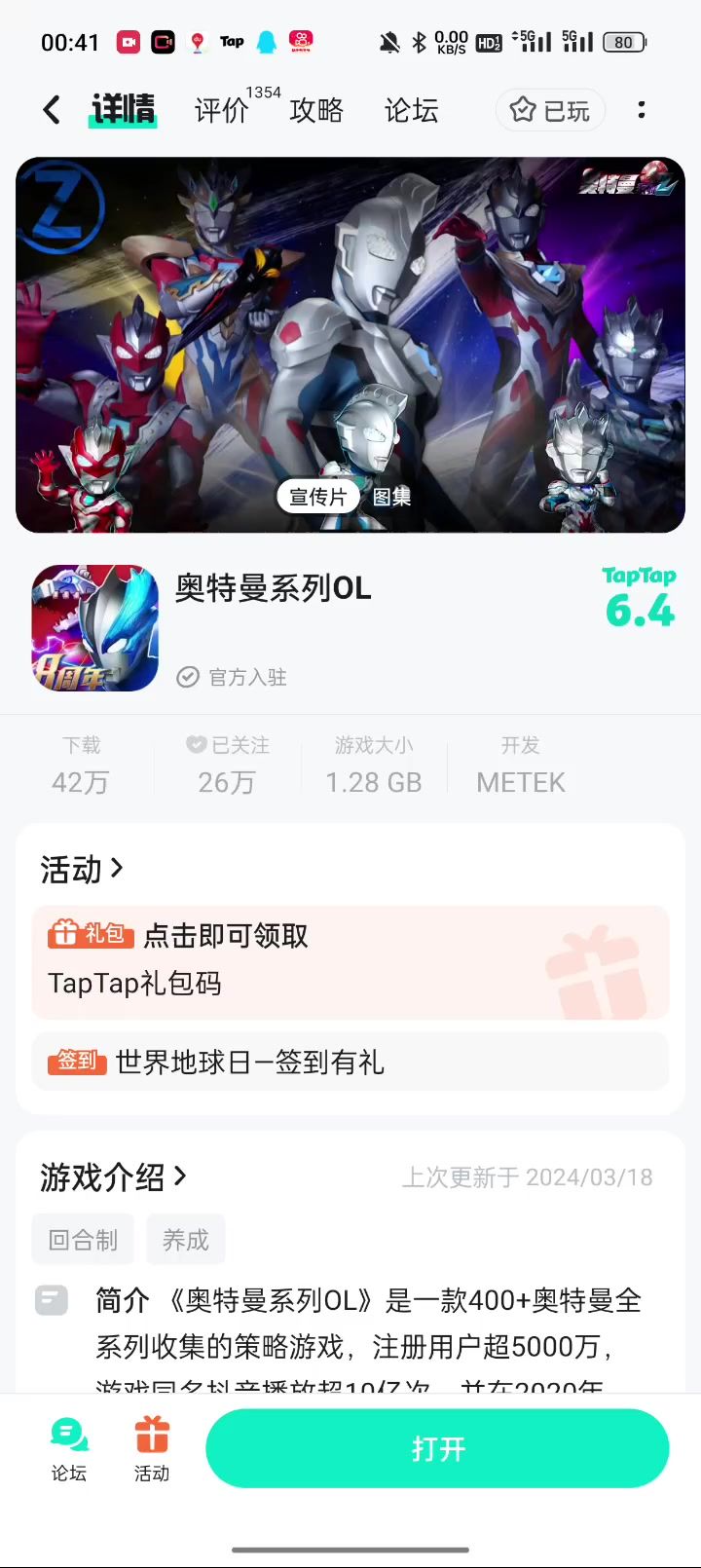Viewport: 701px width, 1568px height.
Task: Switch to the 攻略 tab
Action: coord(316,110)
